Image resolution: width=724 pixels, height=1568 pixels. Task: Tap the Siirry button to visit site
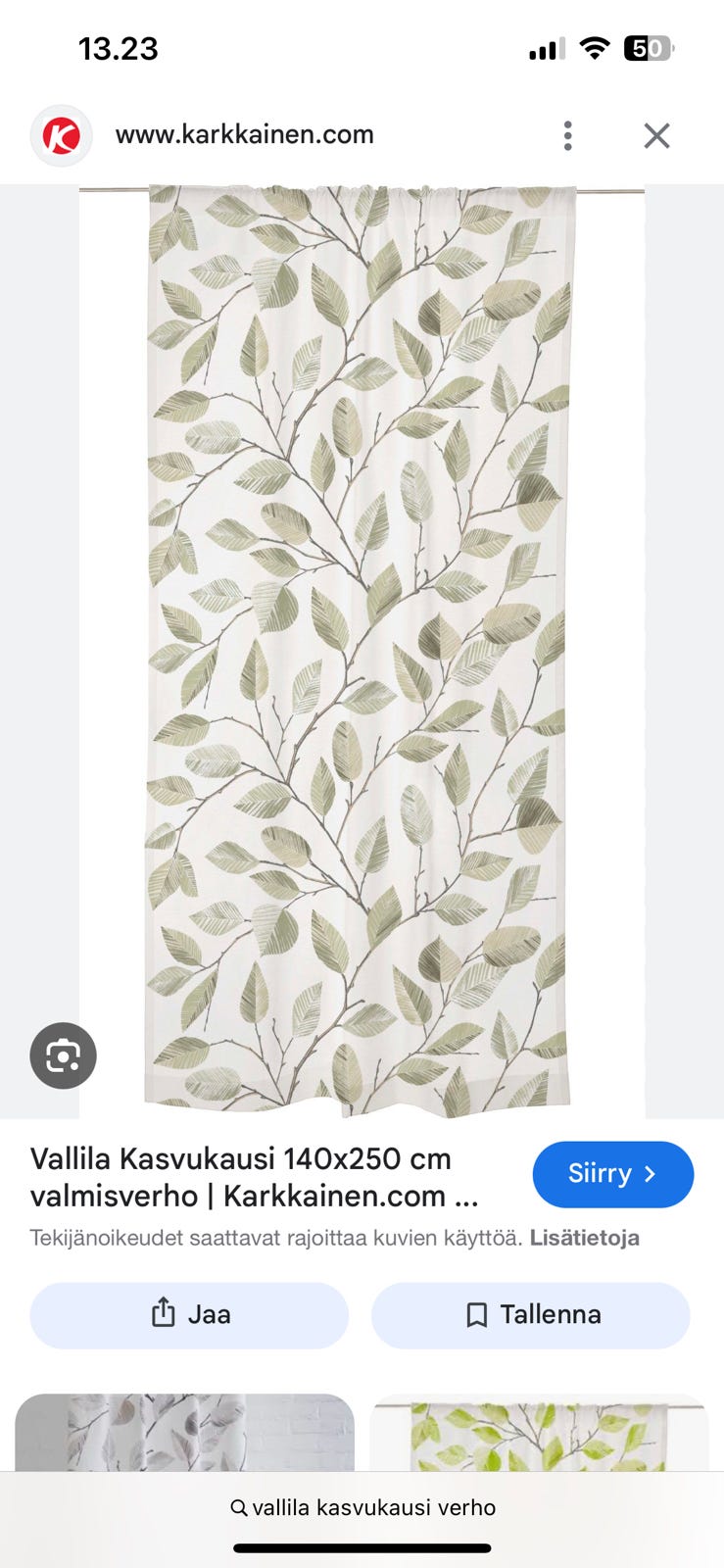613,1174
